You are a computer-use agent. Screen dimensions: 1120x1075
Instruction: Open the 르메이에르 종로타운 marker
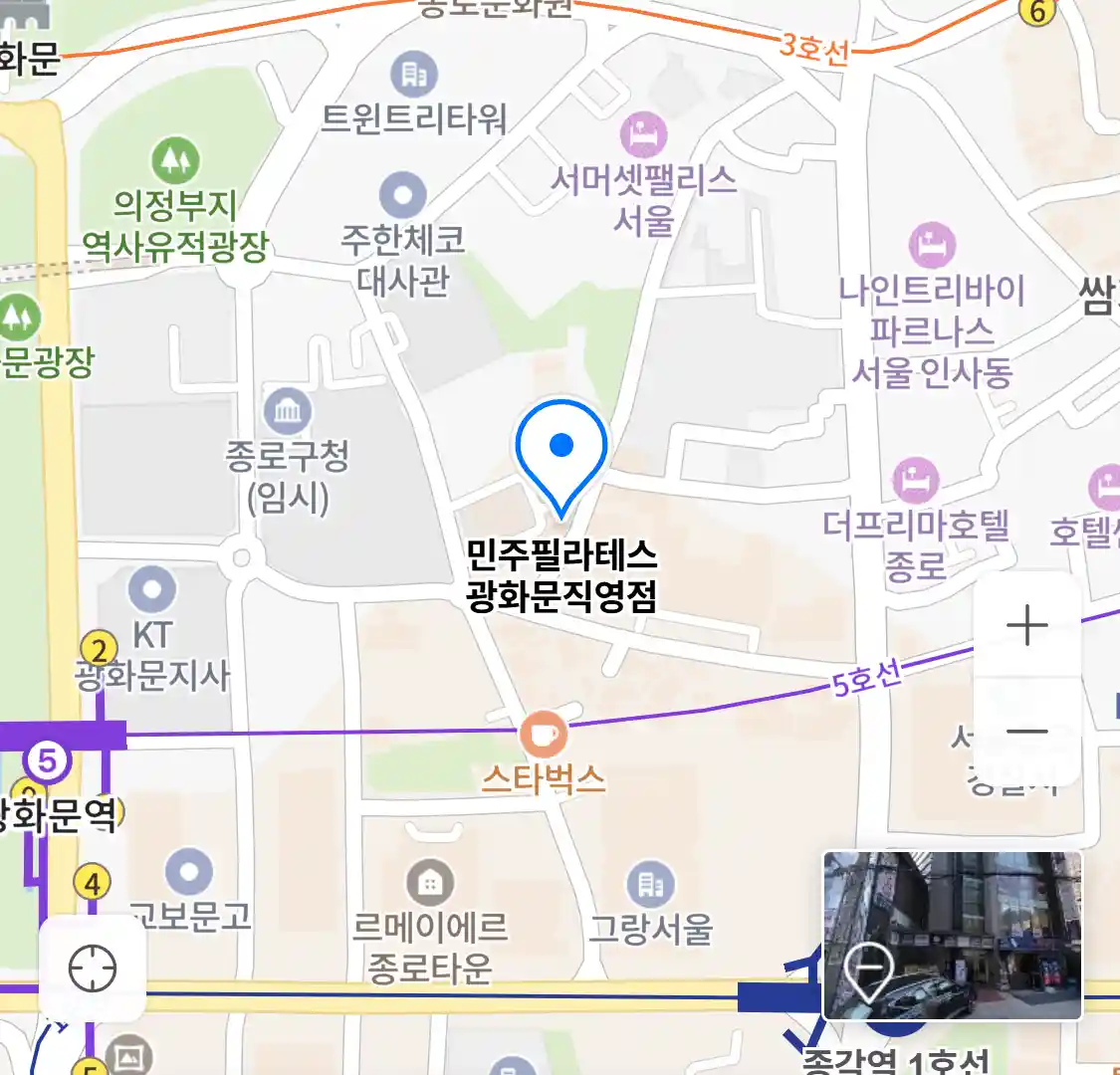click(430, 882)
